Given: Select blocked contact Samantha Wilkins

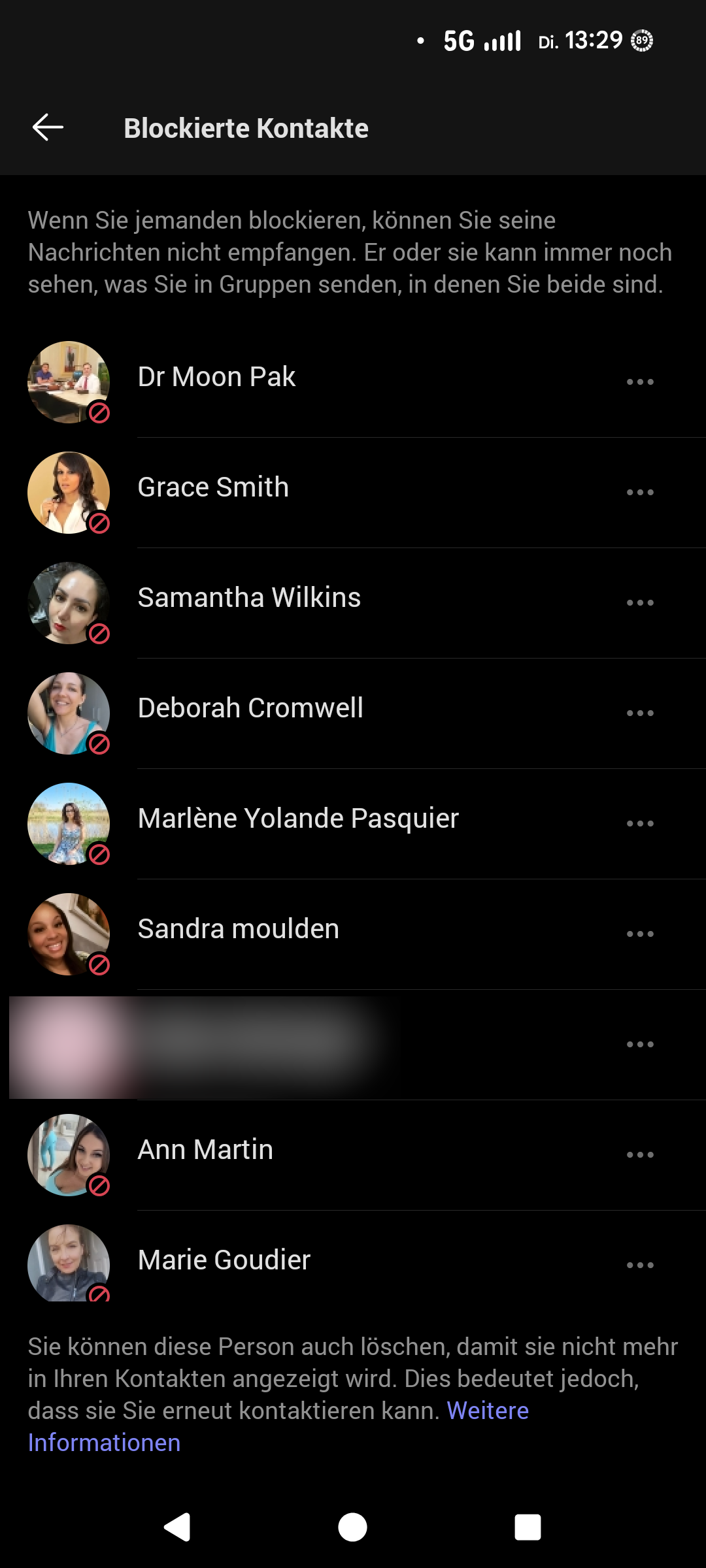Looking at the screenshot, I should [x=249, y=598].
